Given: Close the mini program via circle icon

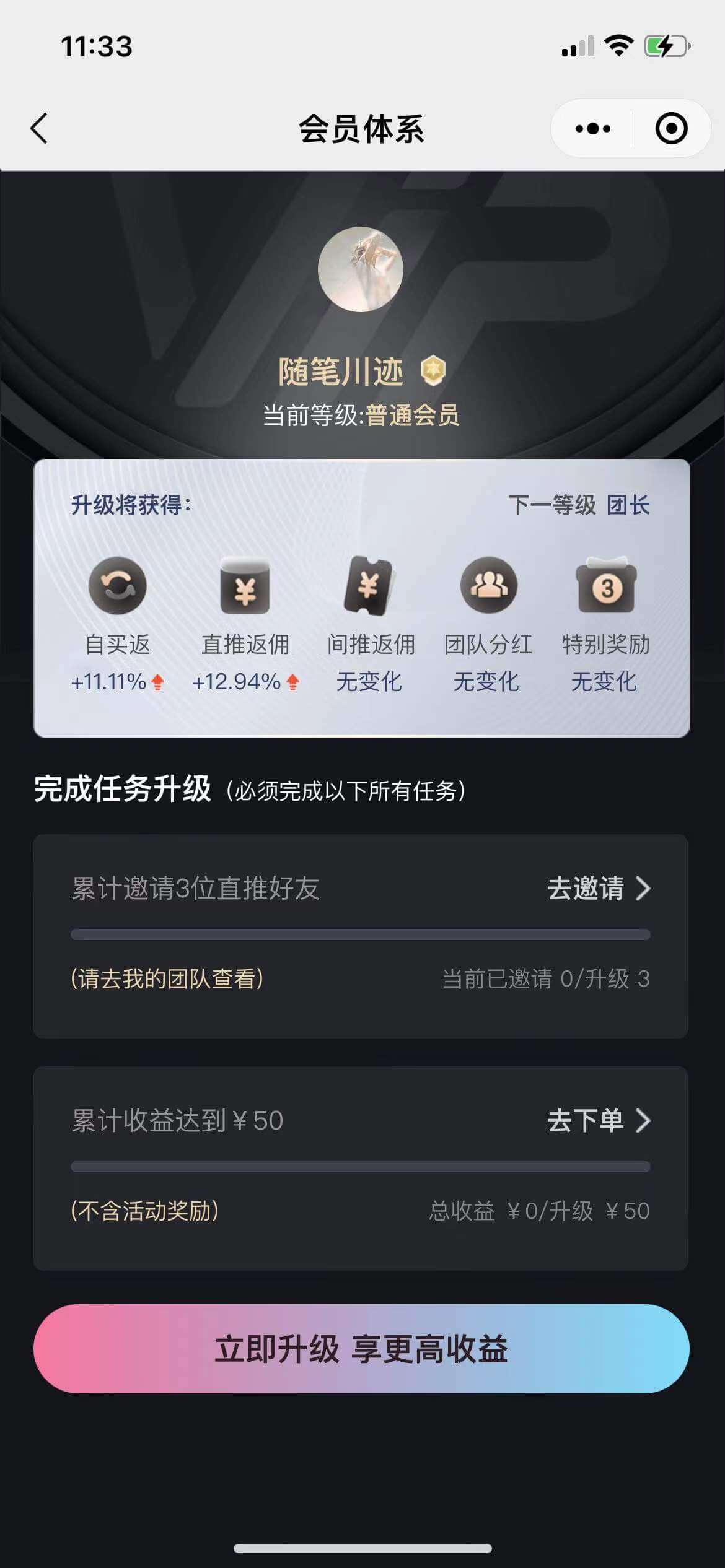Looking at the screenshot, I should coord(671,129).
